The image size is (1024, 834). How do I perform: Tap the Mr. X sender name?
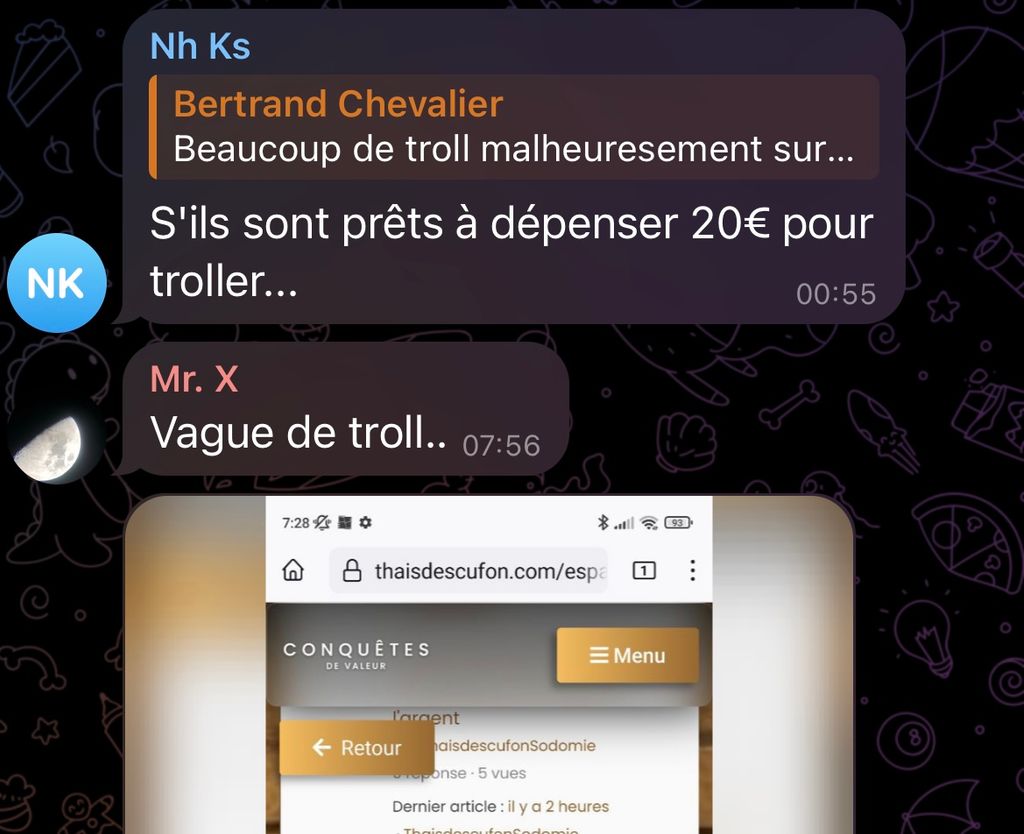coord(194,379)
